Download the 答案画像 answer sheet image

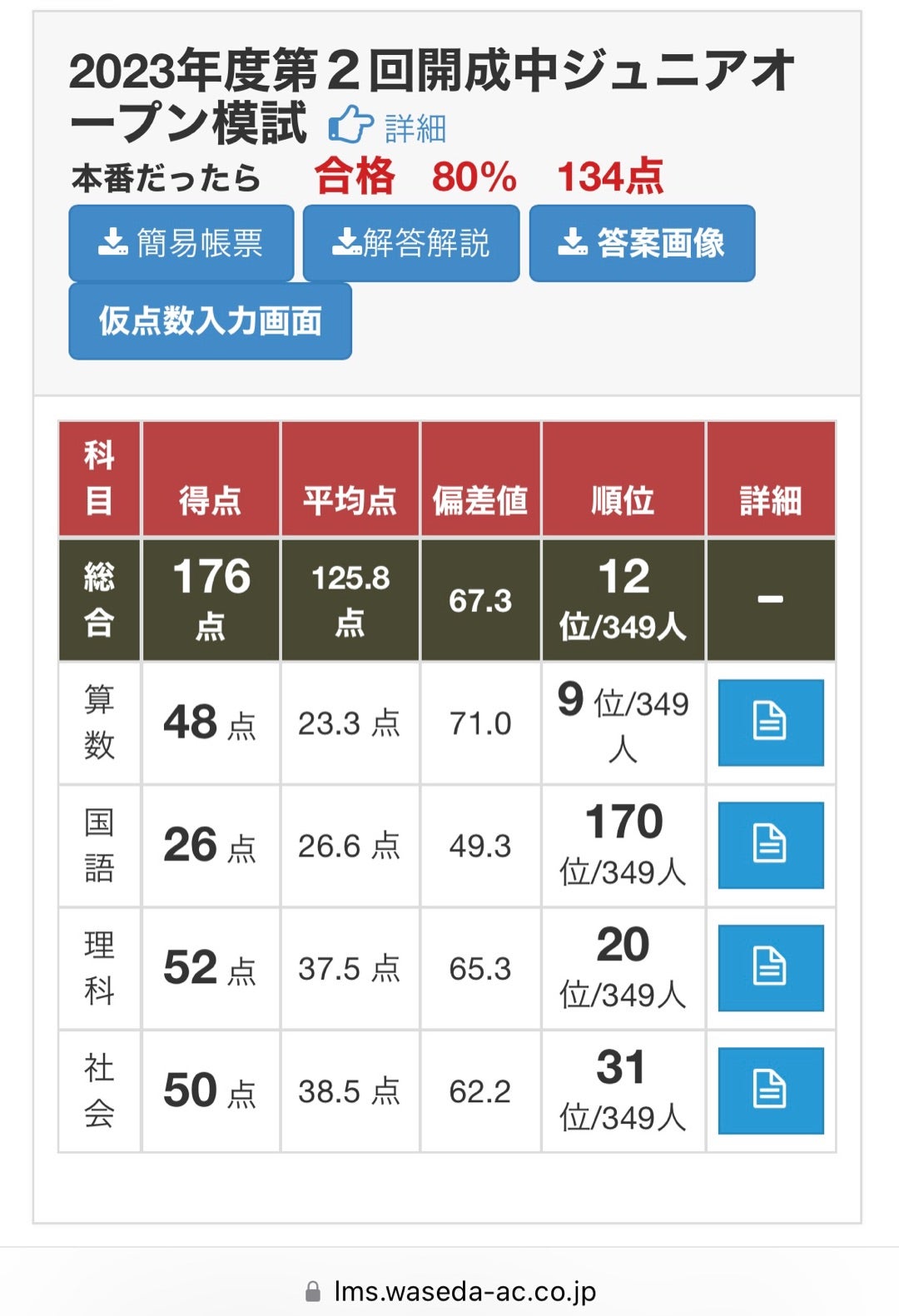tap(642, 243)
